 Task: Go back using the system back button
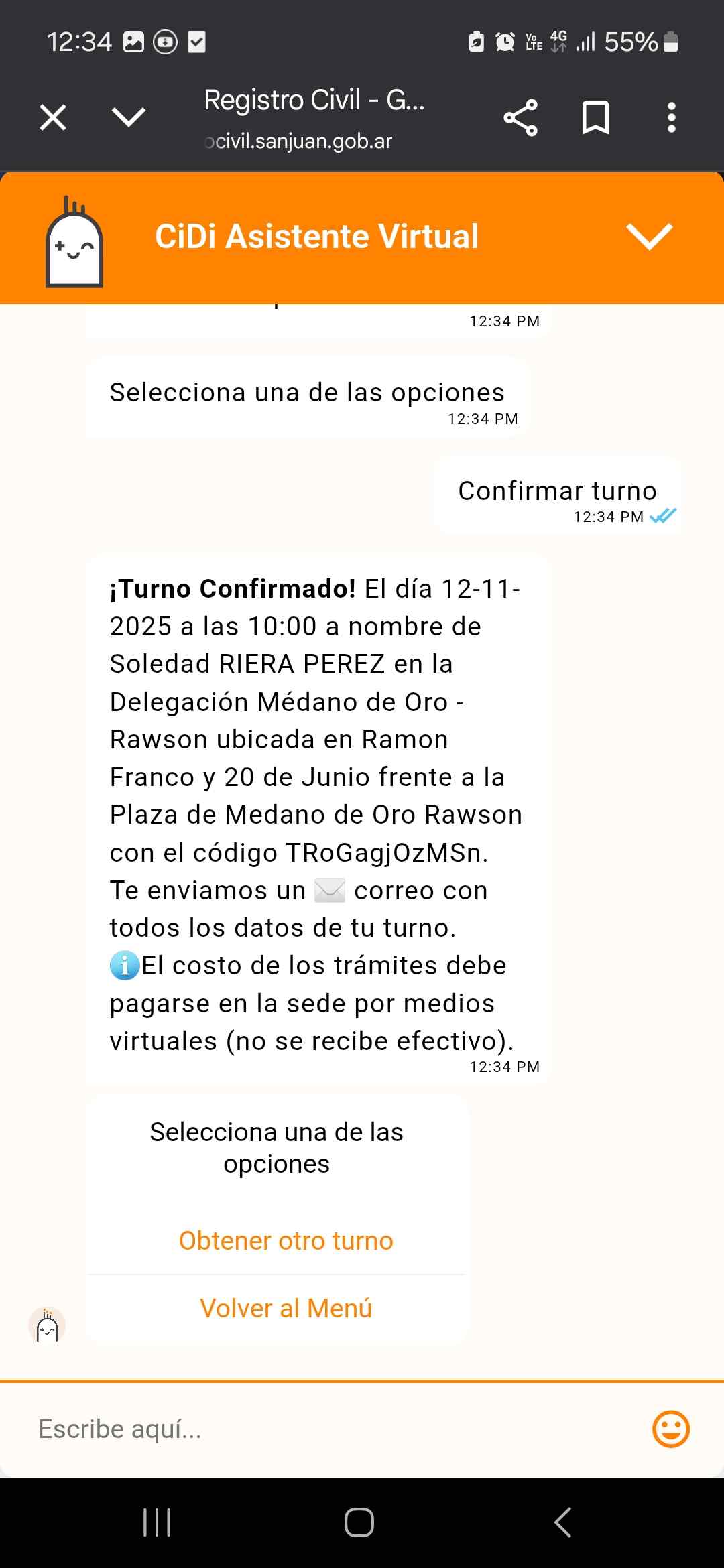[x=563, y=1522]
